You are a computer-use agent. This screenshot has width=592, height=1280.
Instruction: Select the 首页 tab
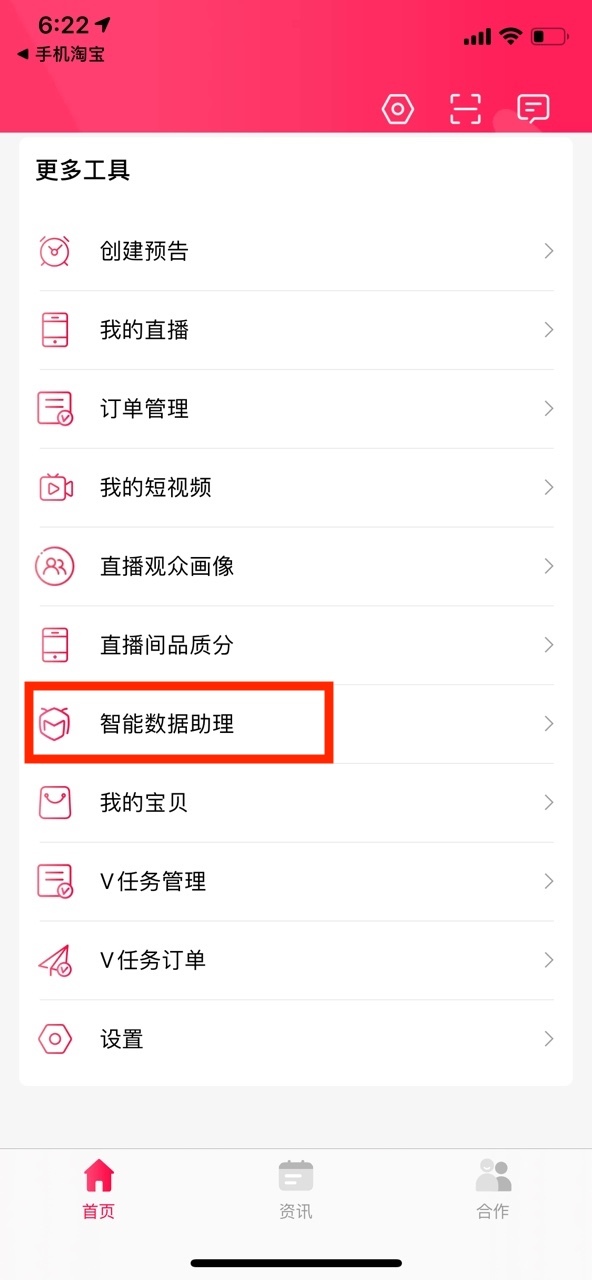pyautogui.click(x=99, y=1189)
